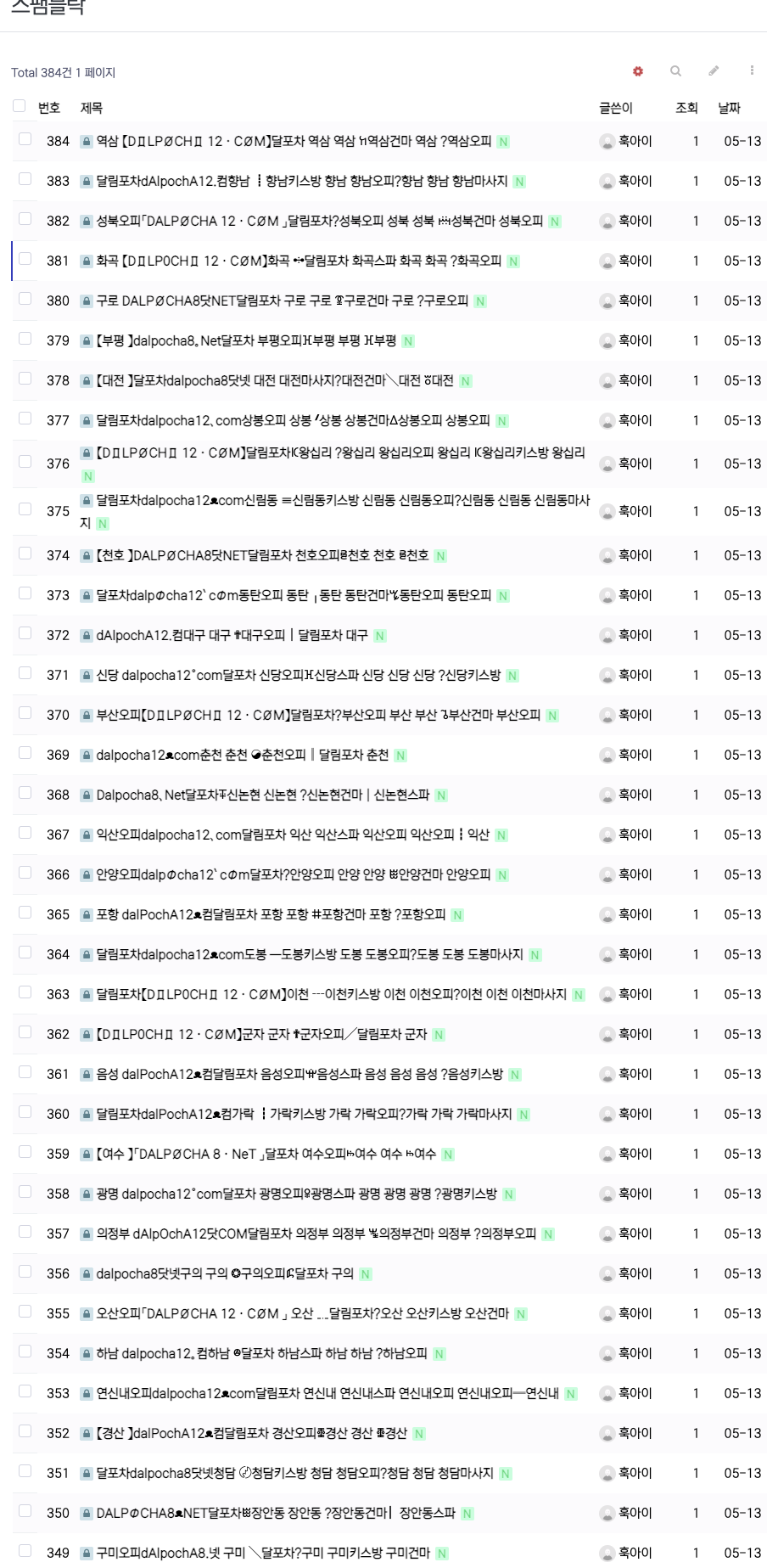
Task: Open post 372 about 대구
Action: pyautogui.click(x=231, y=635)
